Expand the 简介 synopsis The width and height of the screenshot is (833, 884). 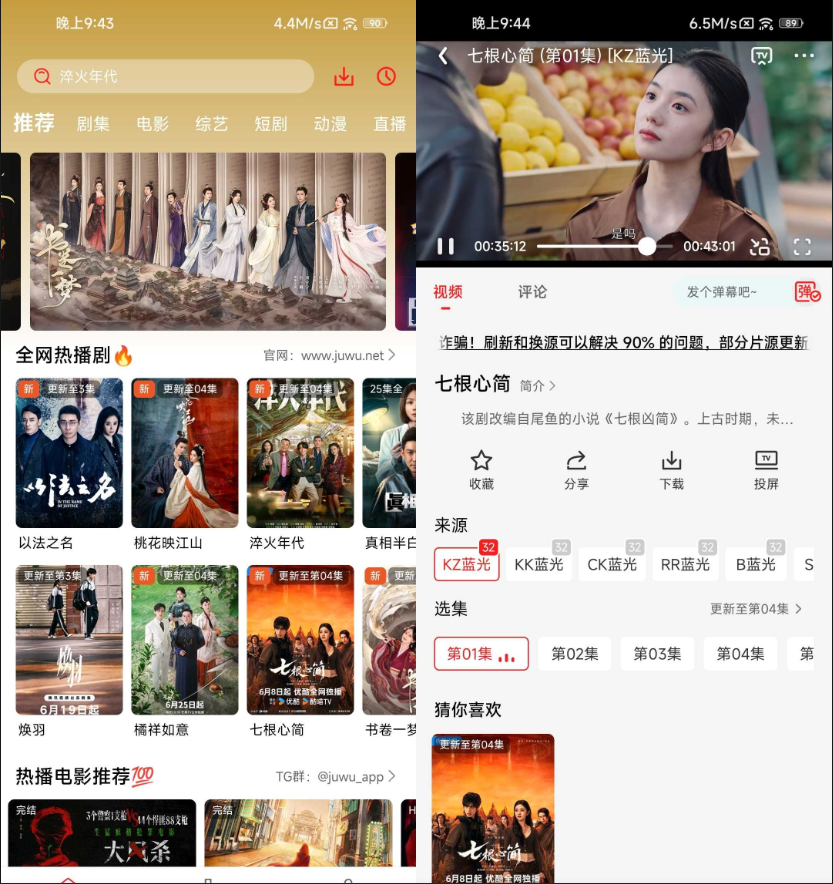pos(538,385)
